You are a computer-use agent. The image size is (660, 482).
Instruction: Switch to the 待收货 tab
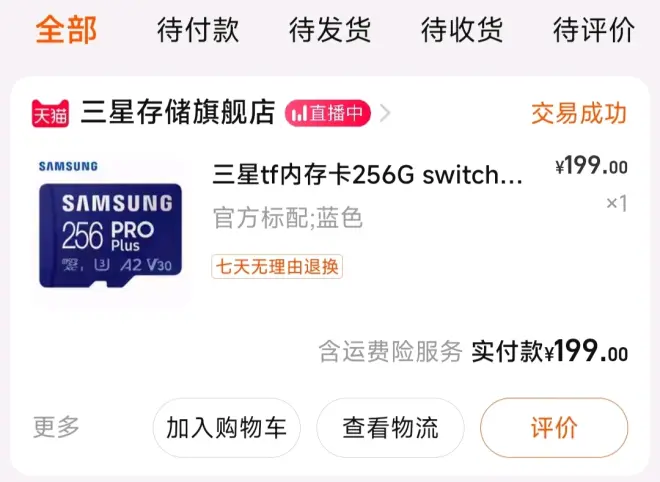point(462,30)
